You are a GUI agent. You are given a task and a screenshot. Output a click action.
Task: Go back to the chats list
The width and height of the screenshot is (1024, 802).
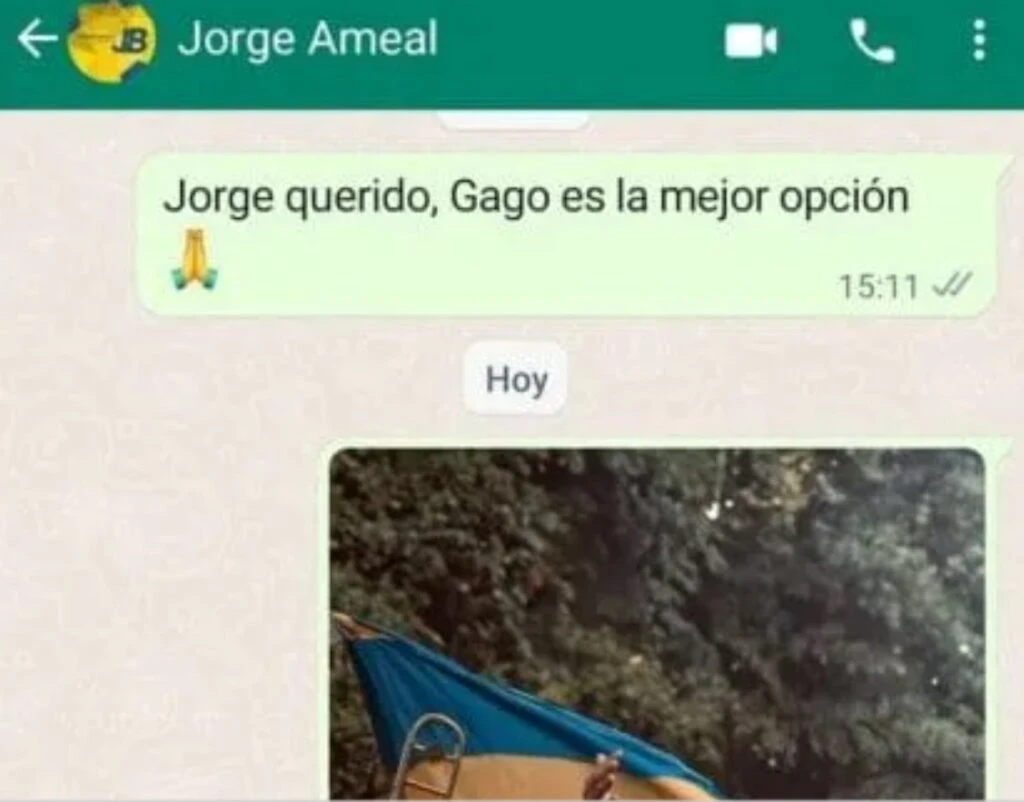[37, 41]
